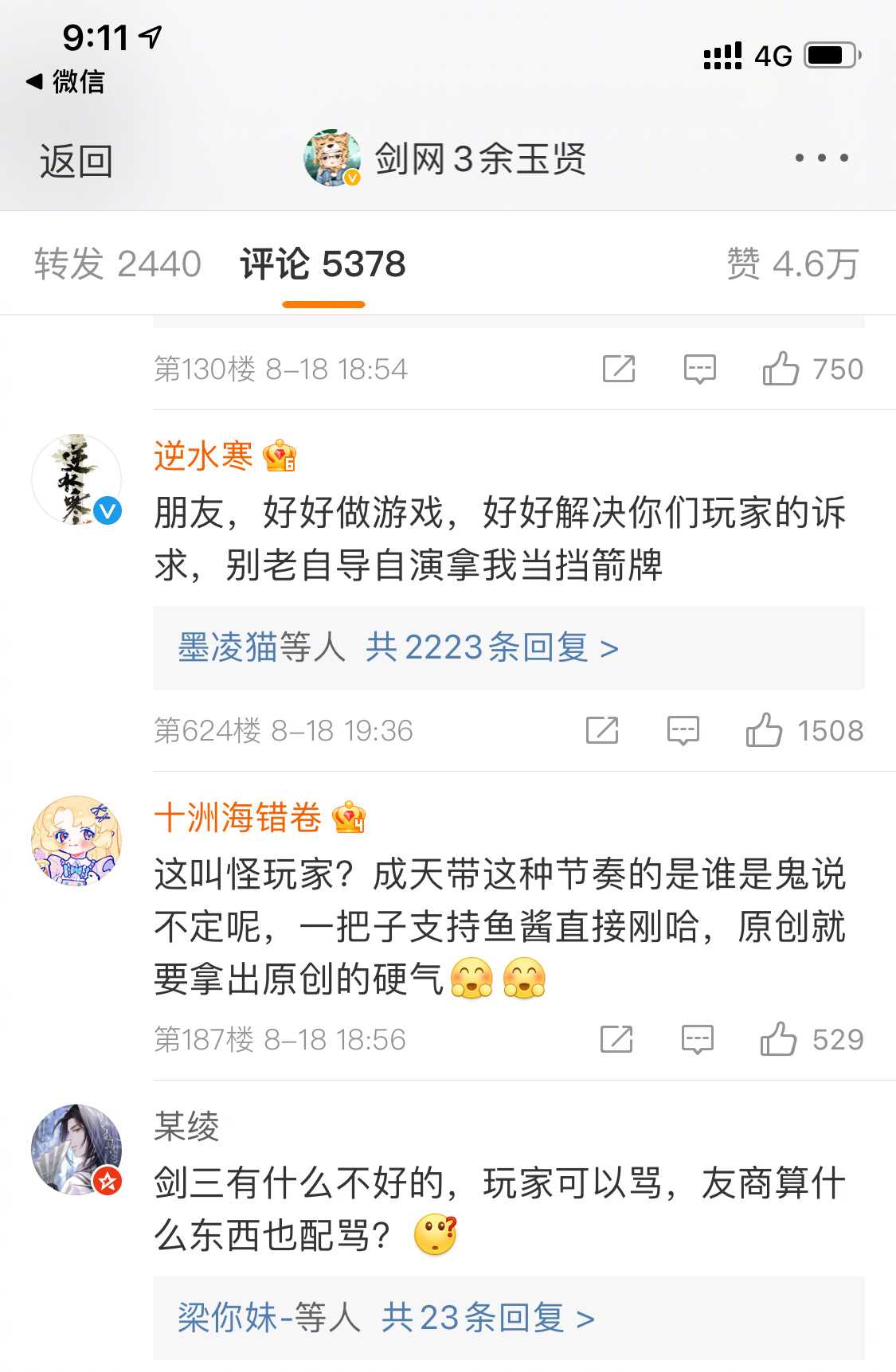
Task: Repost 逆水寒's 第624楼 comment
Action: coord(602,730)
